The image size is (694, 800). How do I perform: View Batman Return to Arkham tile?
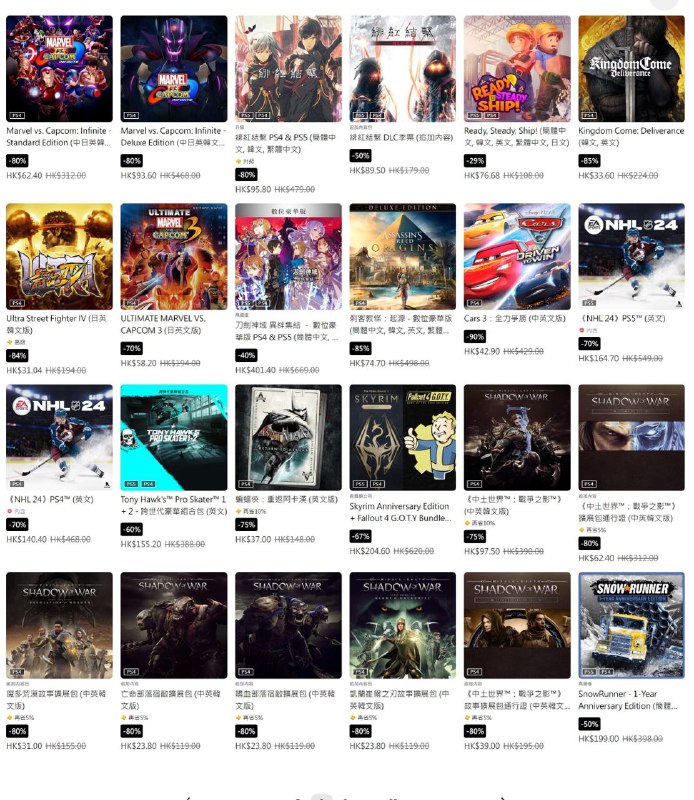pos(288,437)
